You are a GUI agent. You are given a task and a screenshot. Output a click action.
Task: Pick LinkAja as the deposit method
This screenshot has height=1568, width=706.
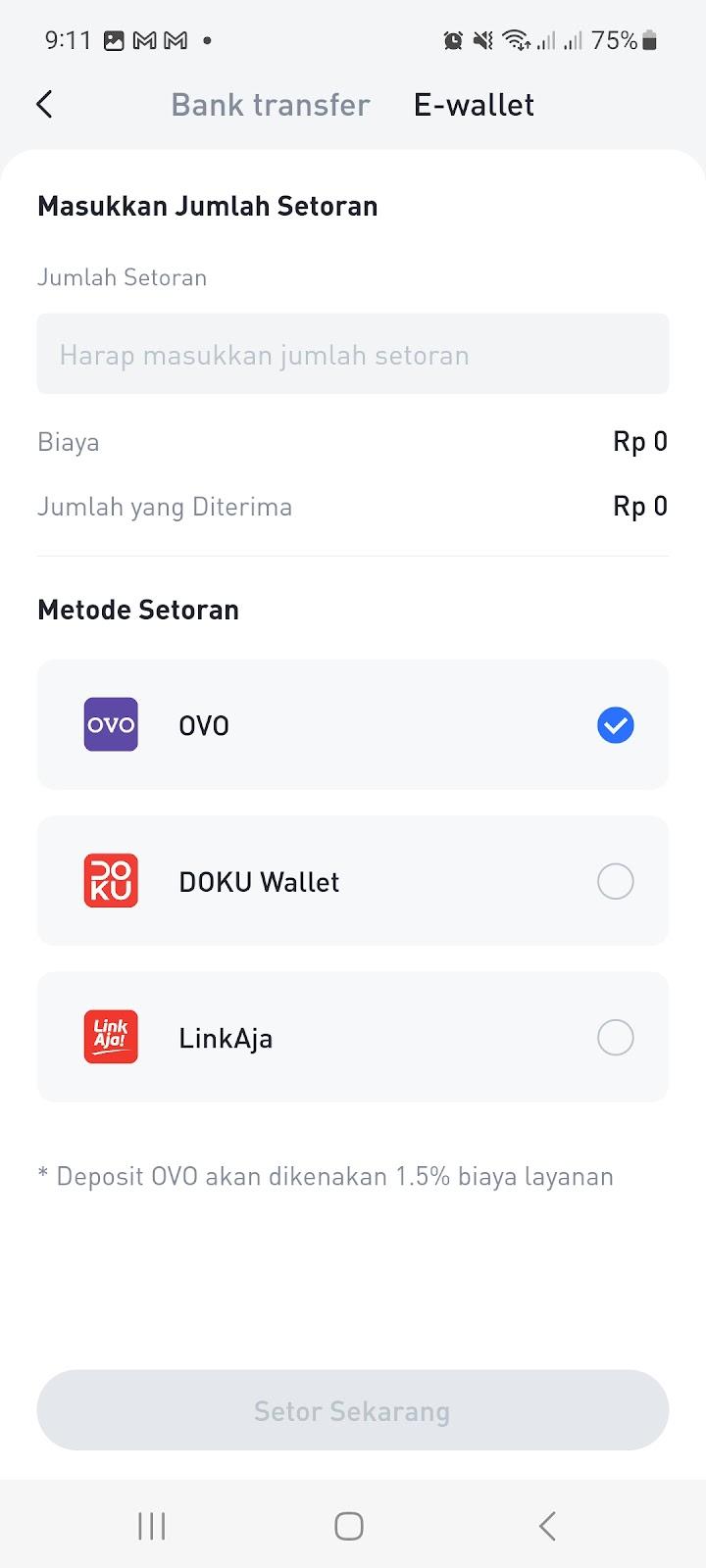[353, 1037]
